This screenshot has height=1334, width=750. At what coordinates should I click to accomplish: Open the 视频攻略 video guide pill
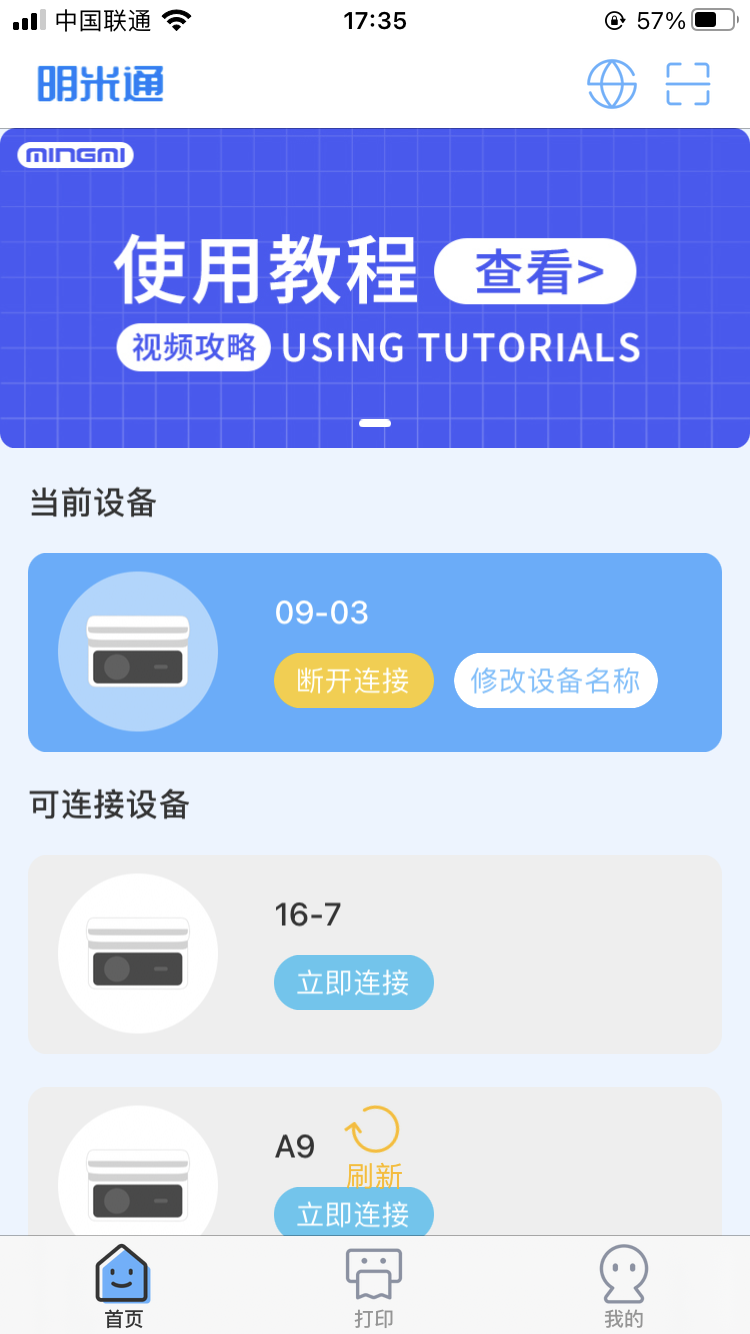click(x=192, y=347)
